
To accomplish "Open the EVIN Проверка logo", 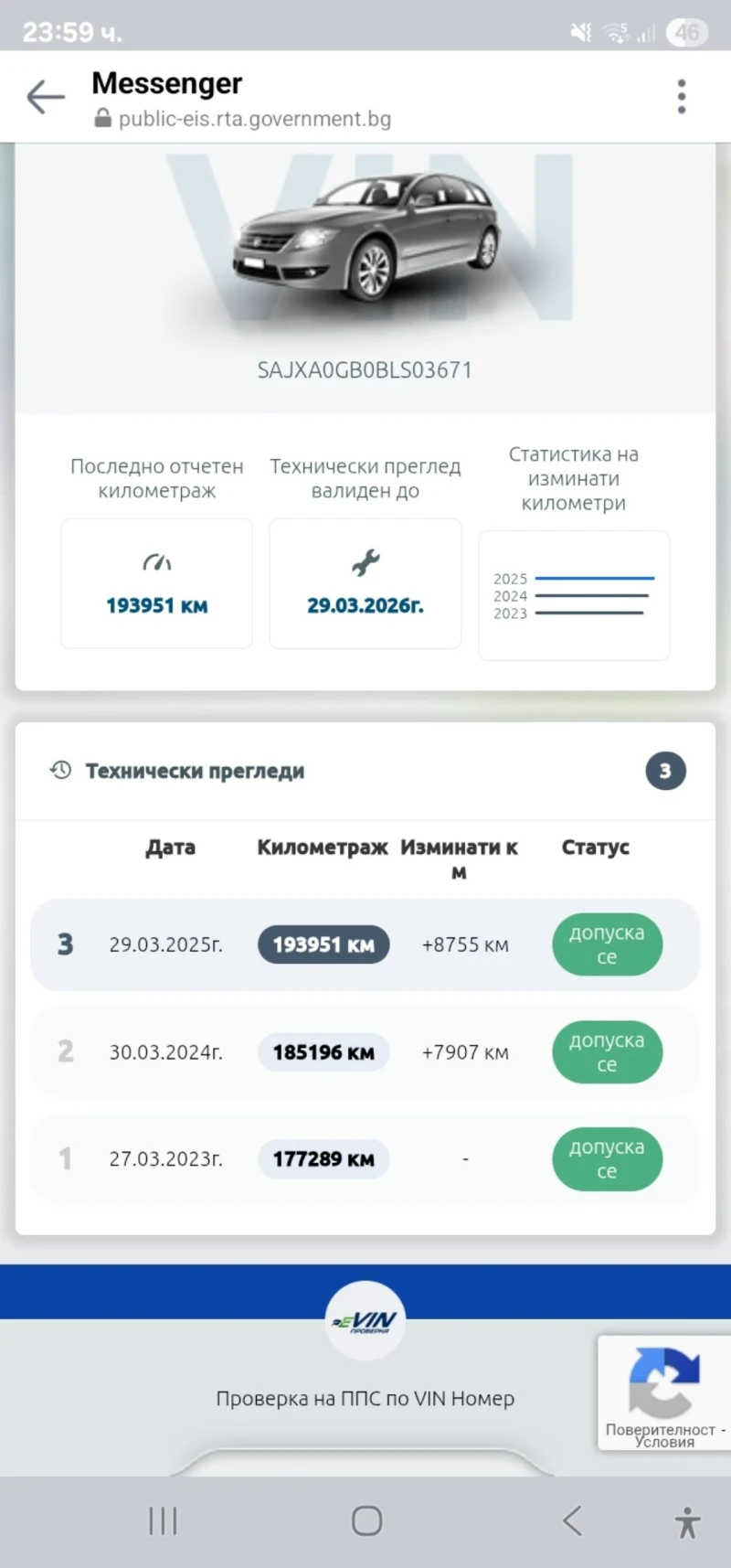I will coord(365,1320).
